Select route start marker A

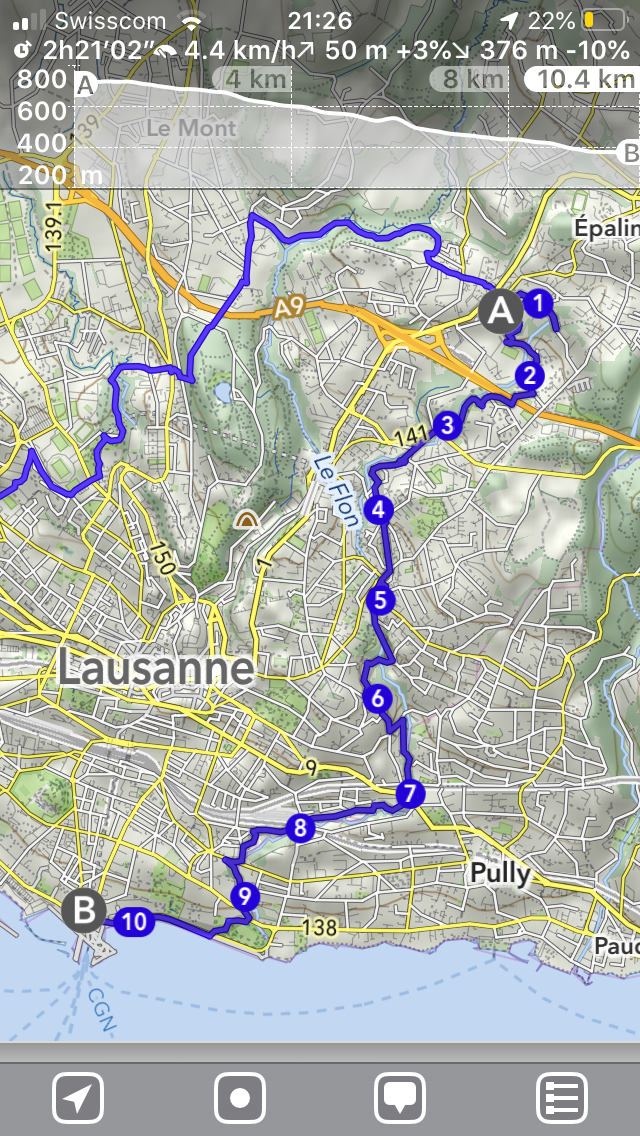[500, 311]
